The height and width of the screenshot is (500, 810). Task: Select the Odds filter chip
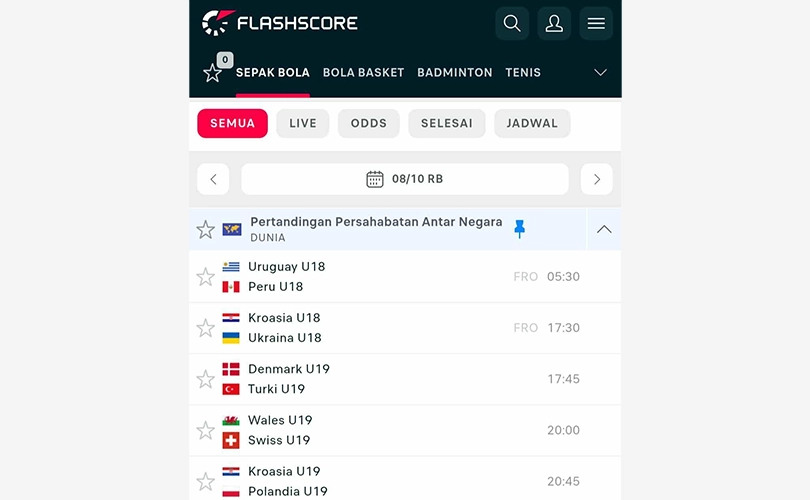pyautogui.click(x=368, y=123)
